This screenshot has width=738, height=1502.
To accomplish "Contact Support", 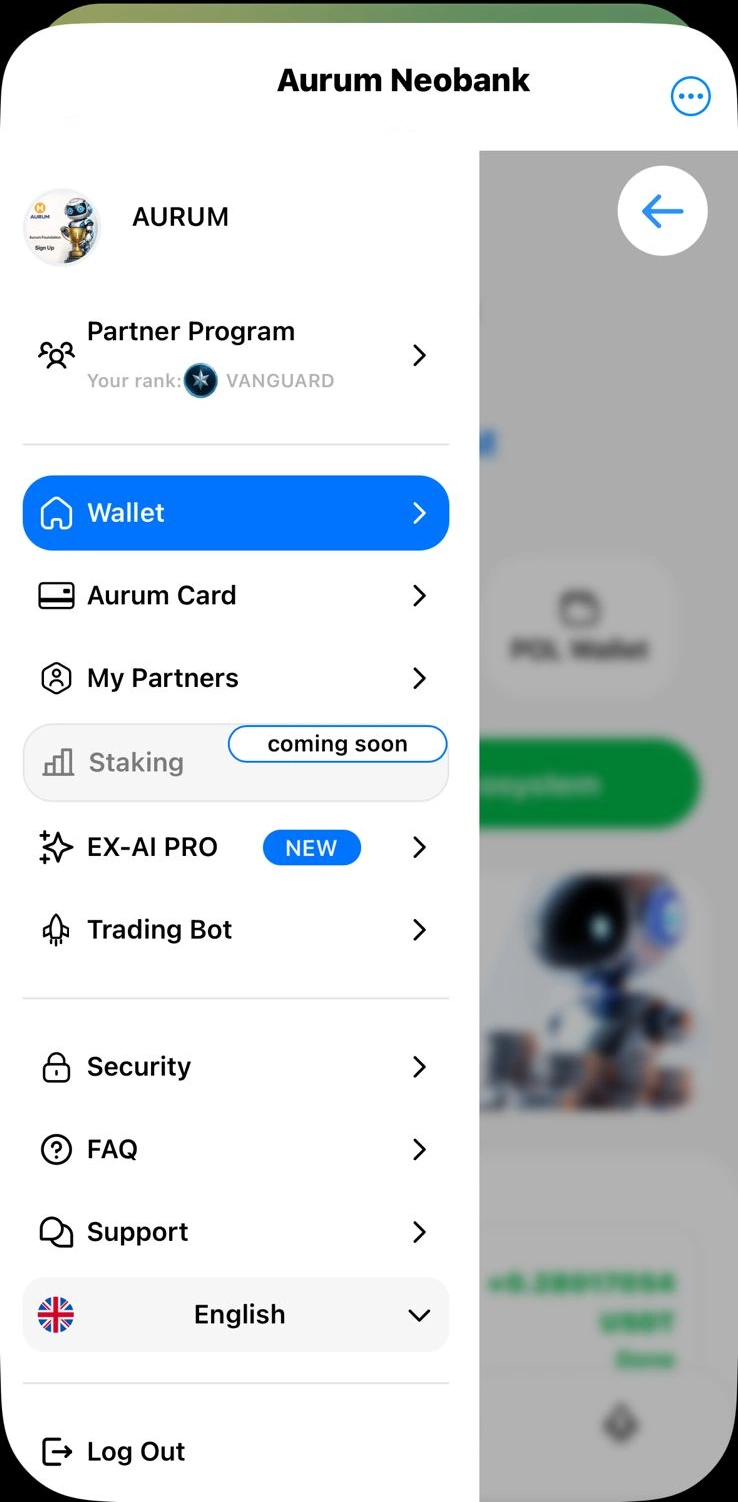I will 236,1232.
